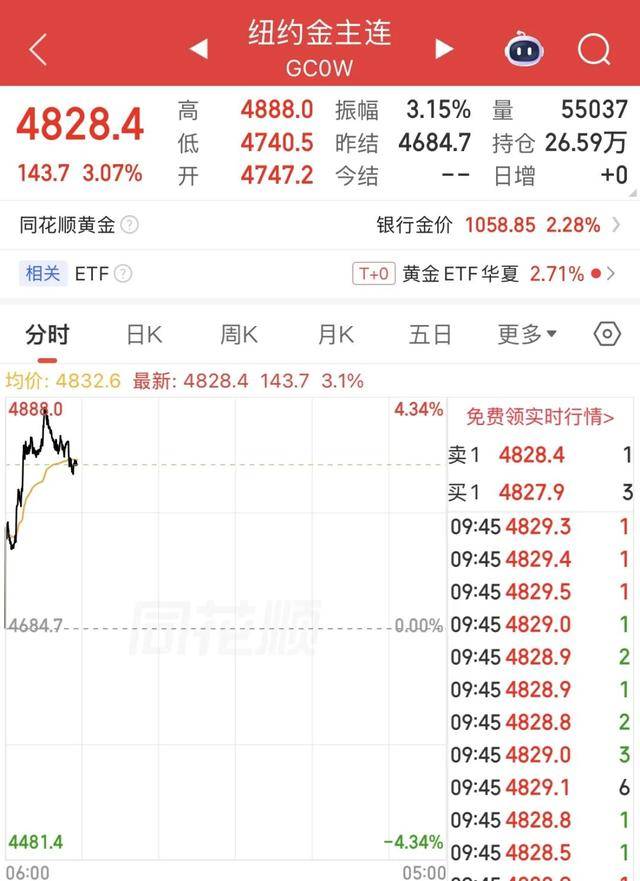The image size is (640, 881).
Task: Switch to the 月K chart tab
Action: click(335, 334)
